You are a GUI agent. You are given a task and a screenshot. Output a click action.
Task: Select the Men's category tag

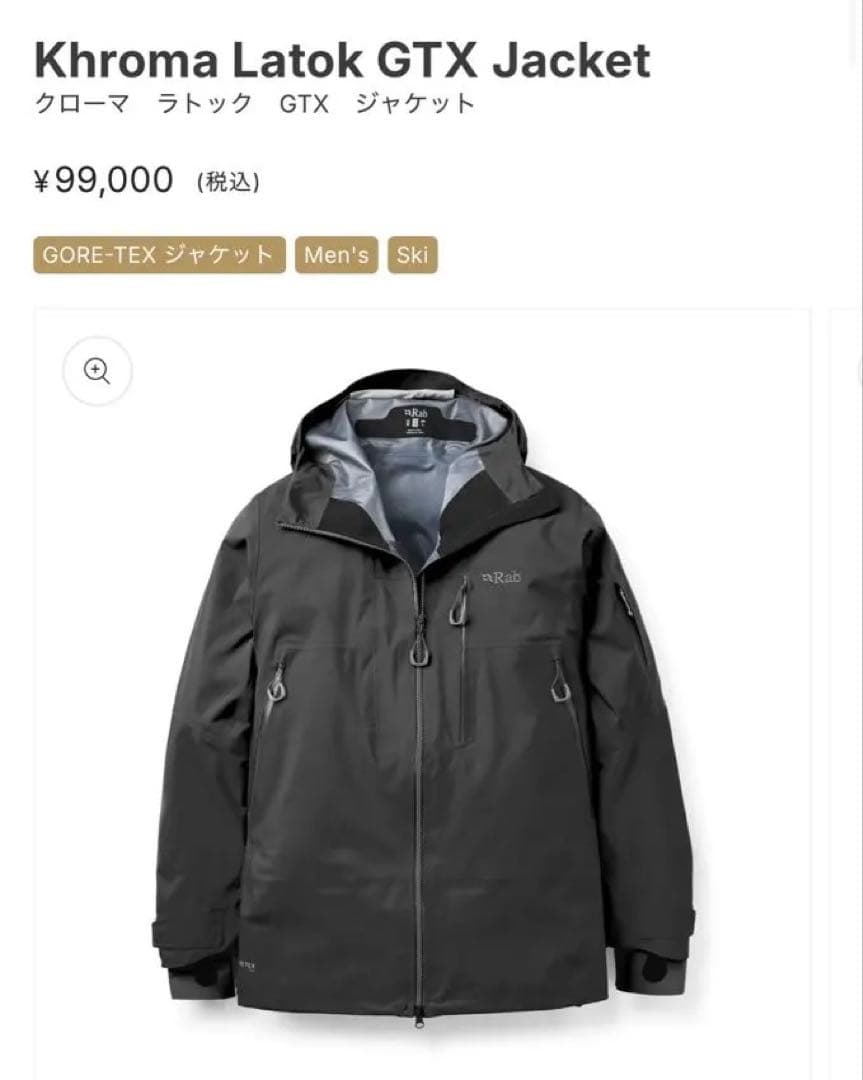(336, 255)
